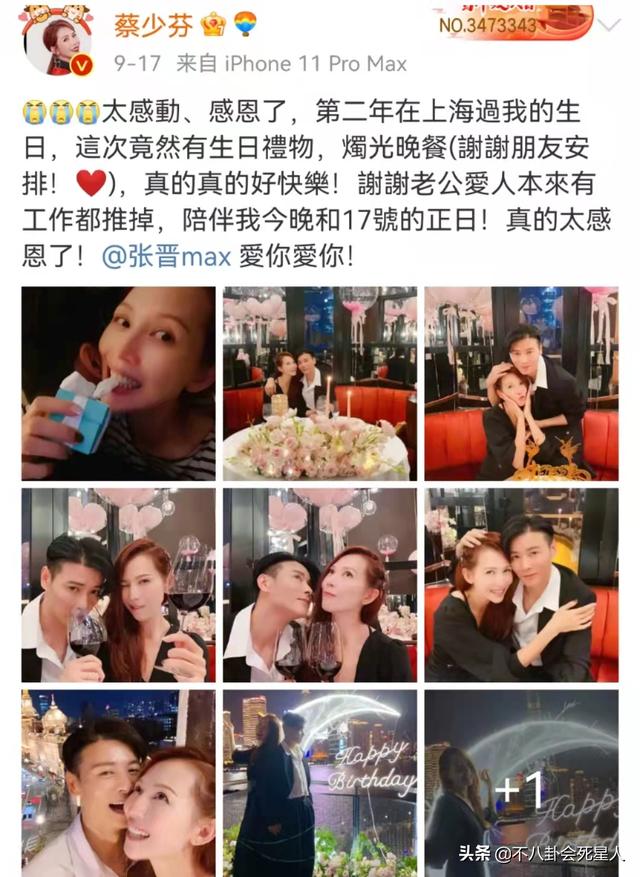Open night selfie with lit building behind
The image size is (640, 877).
click(118, 782)
